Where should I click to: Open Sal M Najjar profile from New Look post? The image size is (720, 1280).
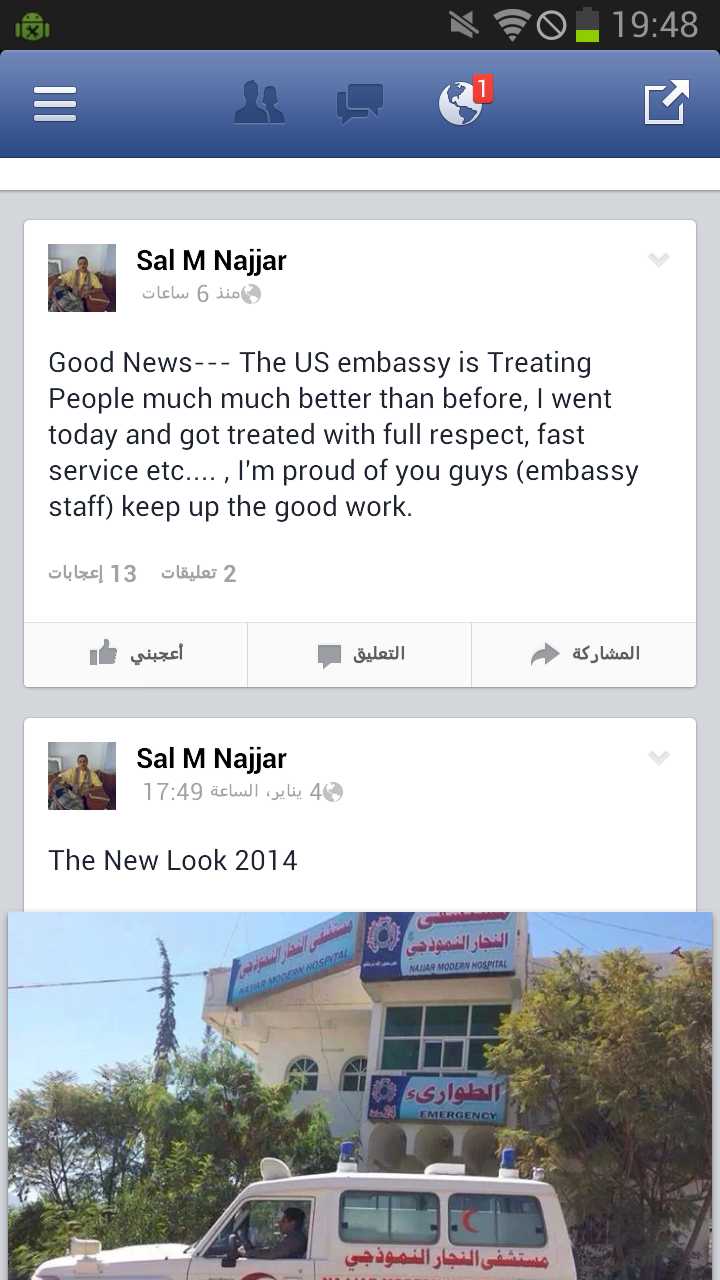pos(212,759)
